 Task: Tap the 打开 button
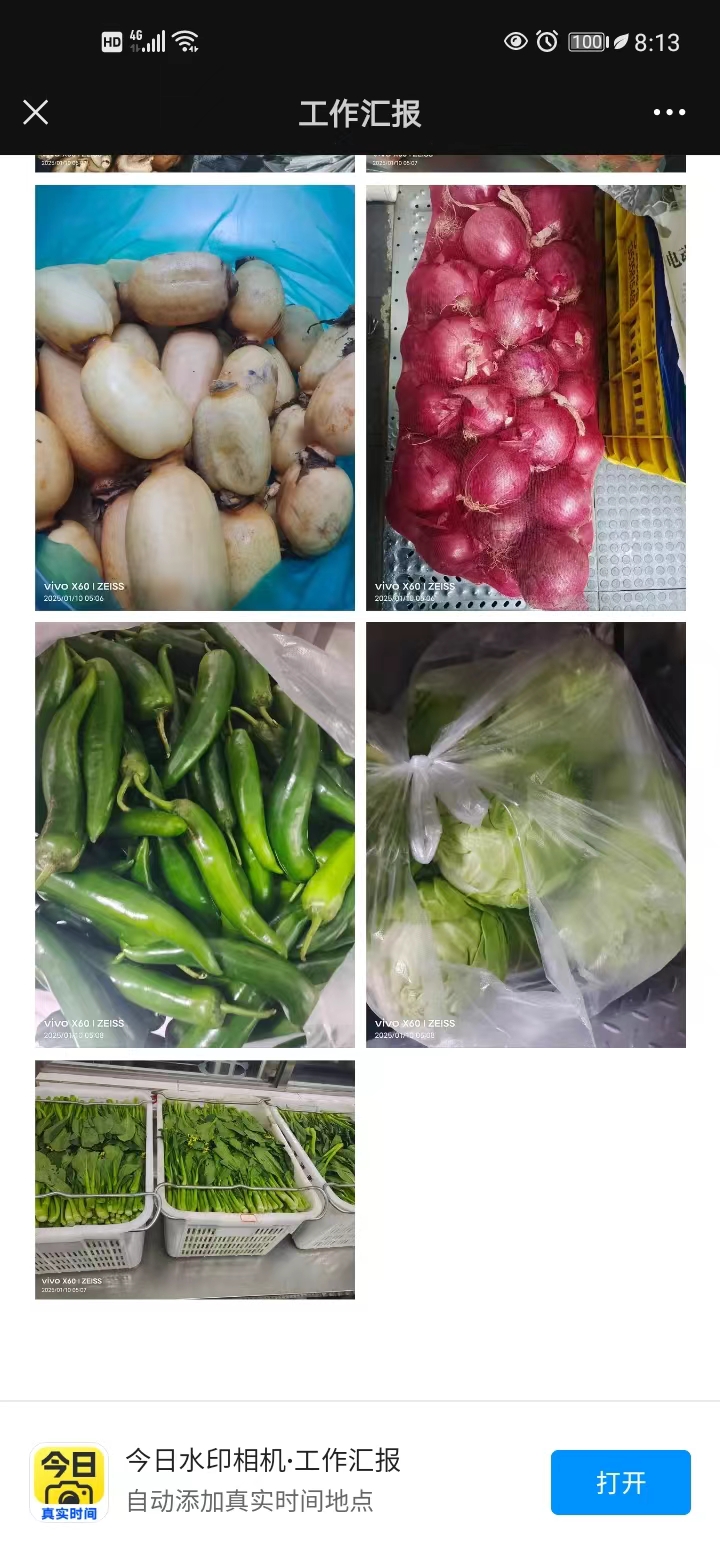[620, 1482]
